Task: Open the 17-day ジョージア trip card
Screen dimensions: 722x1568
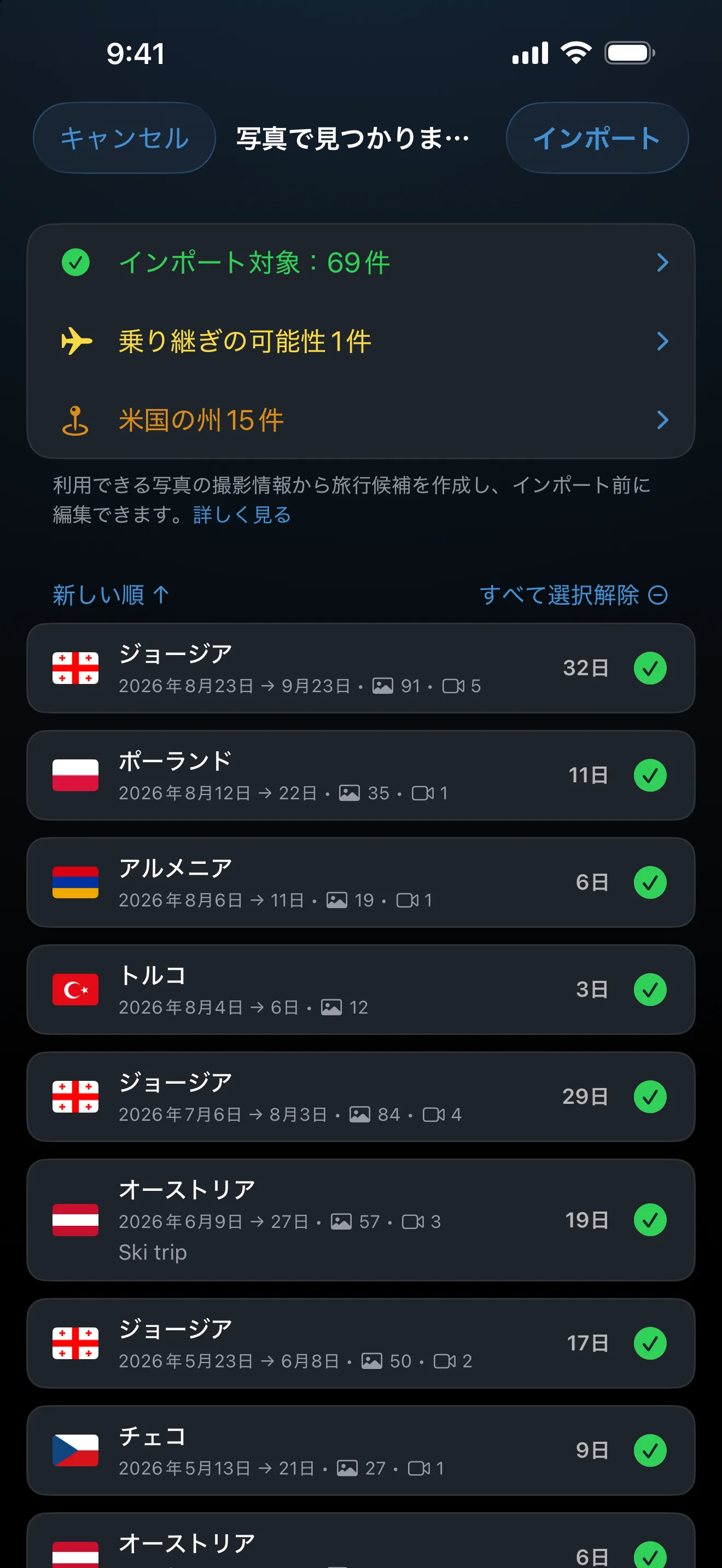Action: (361, 1343)
